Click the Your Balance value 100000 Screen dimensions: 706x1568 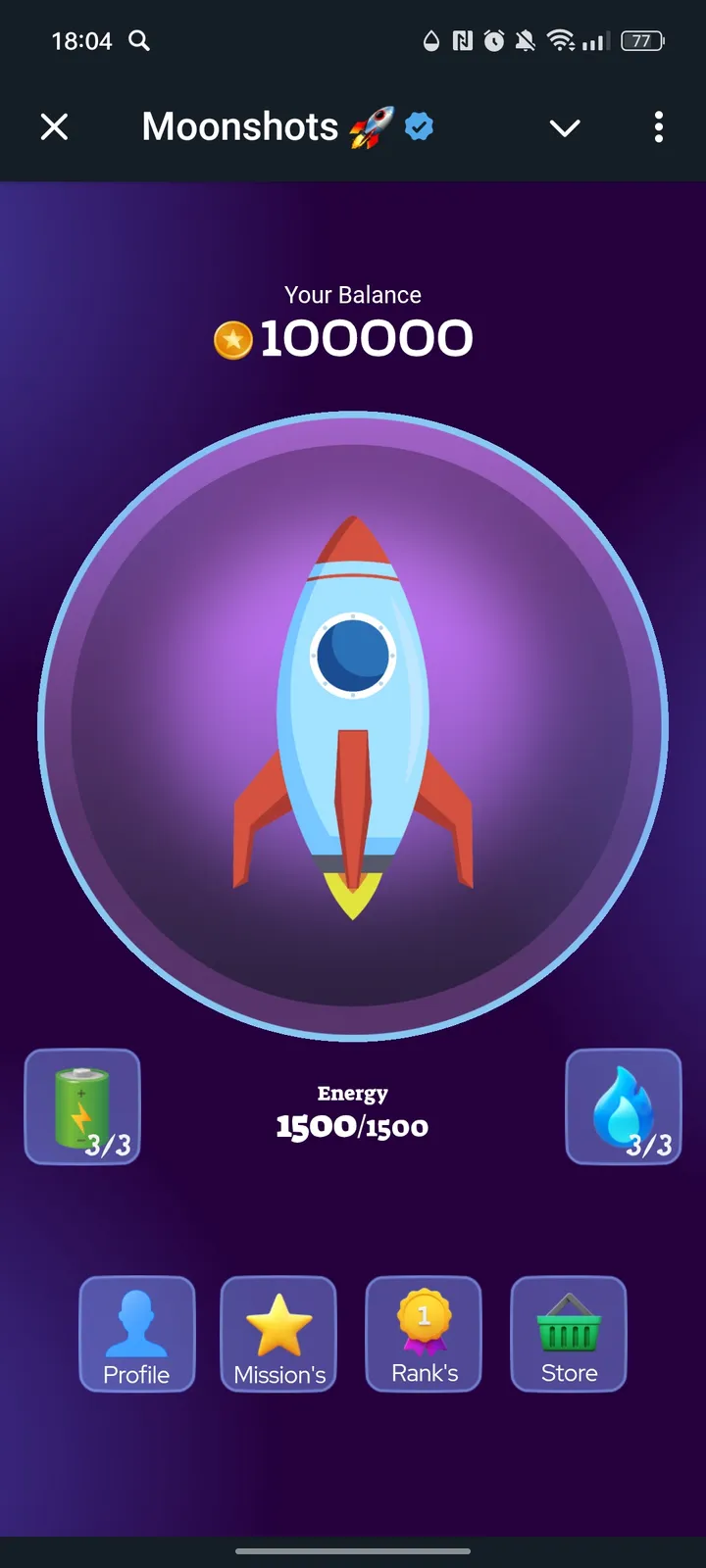pos(368,338)
